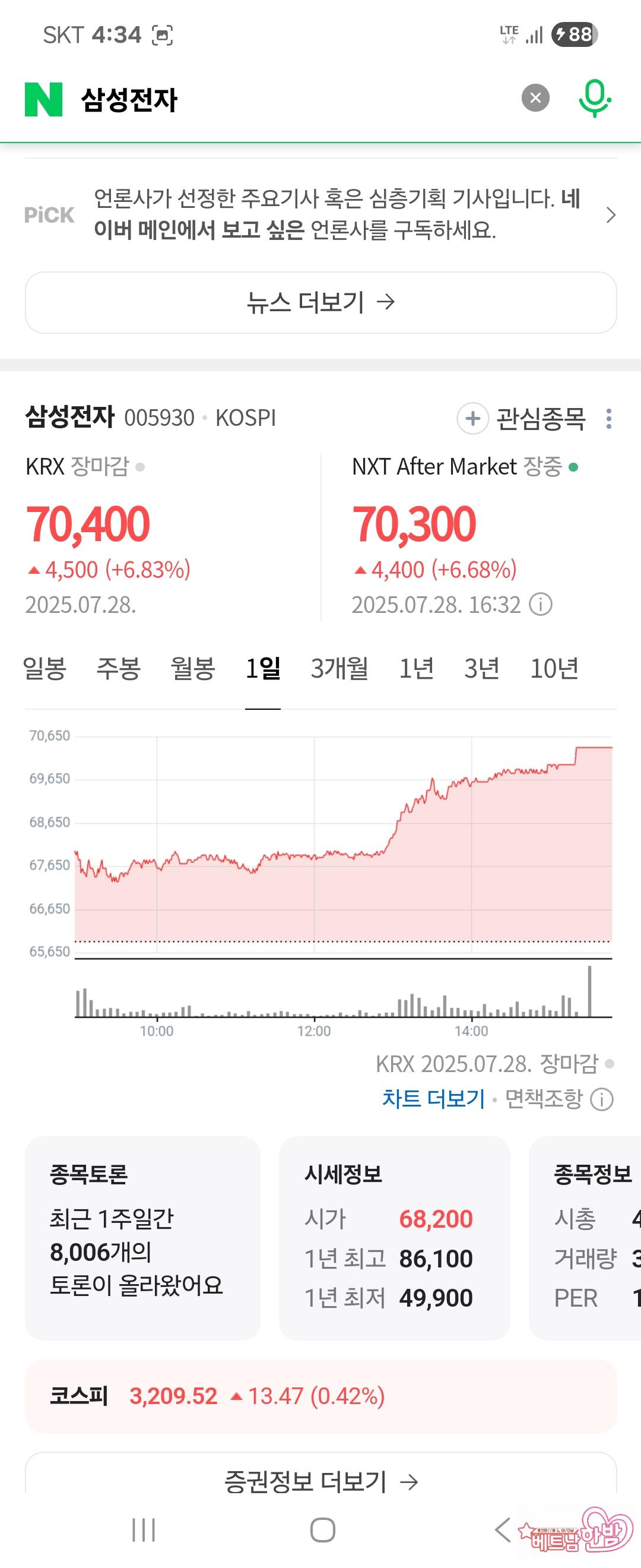Screen dimensions: 641x1568
Task: Switch to the 일봉 chart tab
Action: pos(45,668)
